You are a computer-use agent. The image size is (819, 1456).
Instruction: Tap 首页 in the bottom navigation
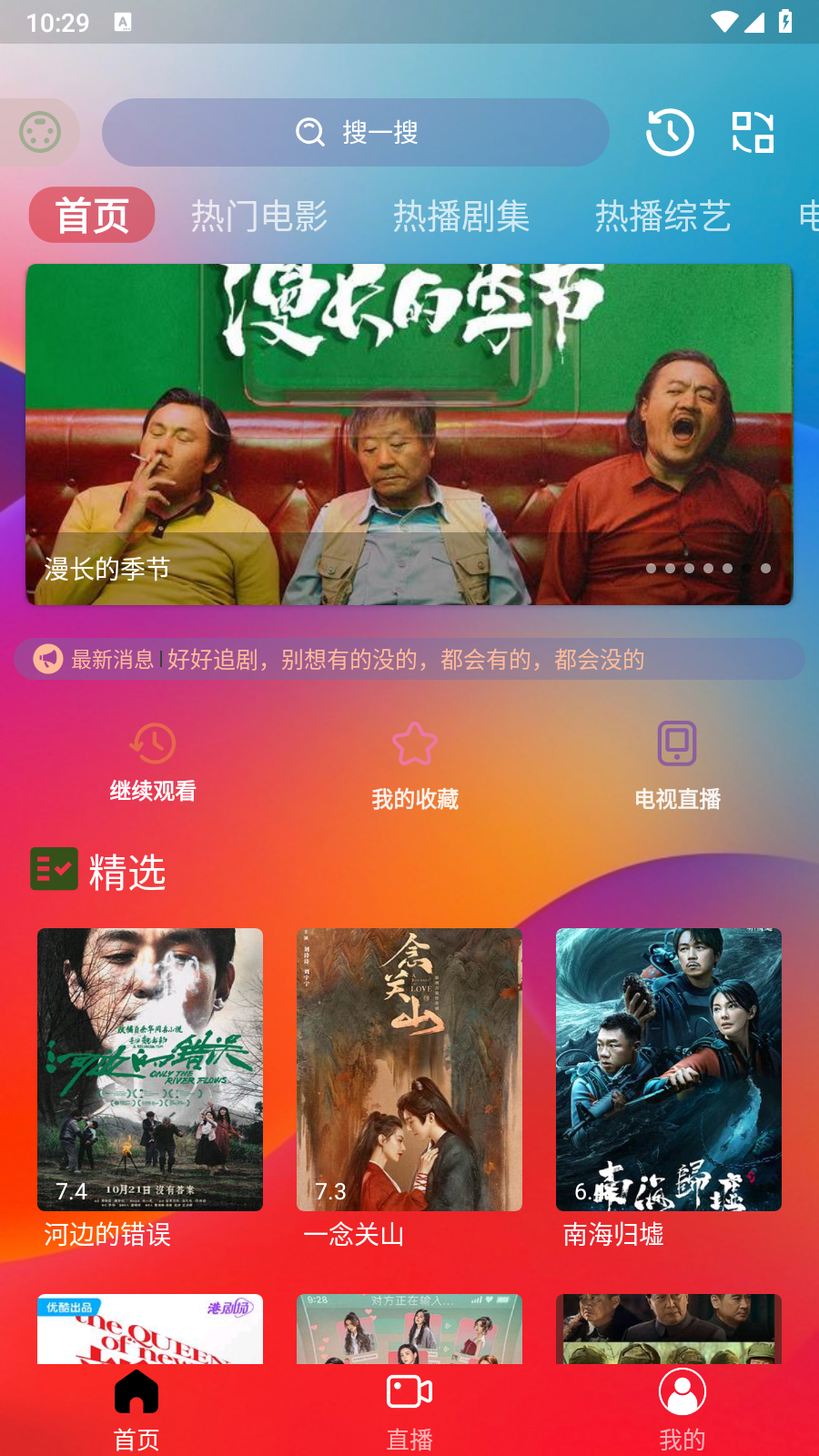136,1409
